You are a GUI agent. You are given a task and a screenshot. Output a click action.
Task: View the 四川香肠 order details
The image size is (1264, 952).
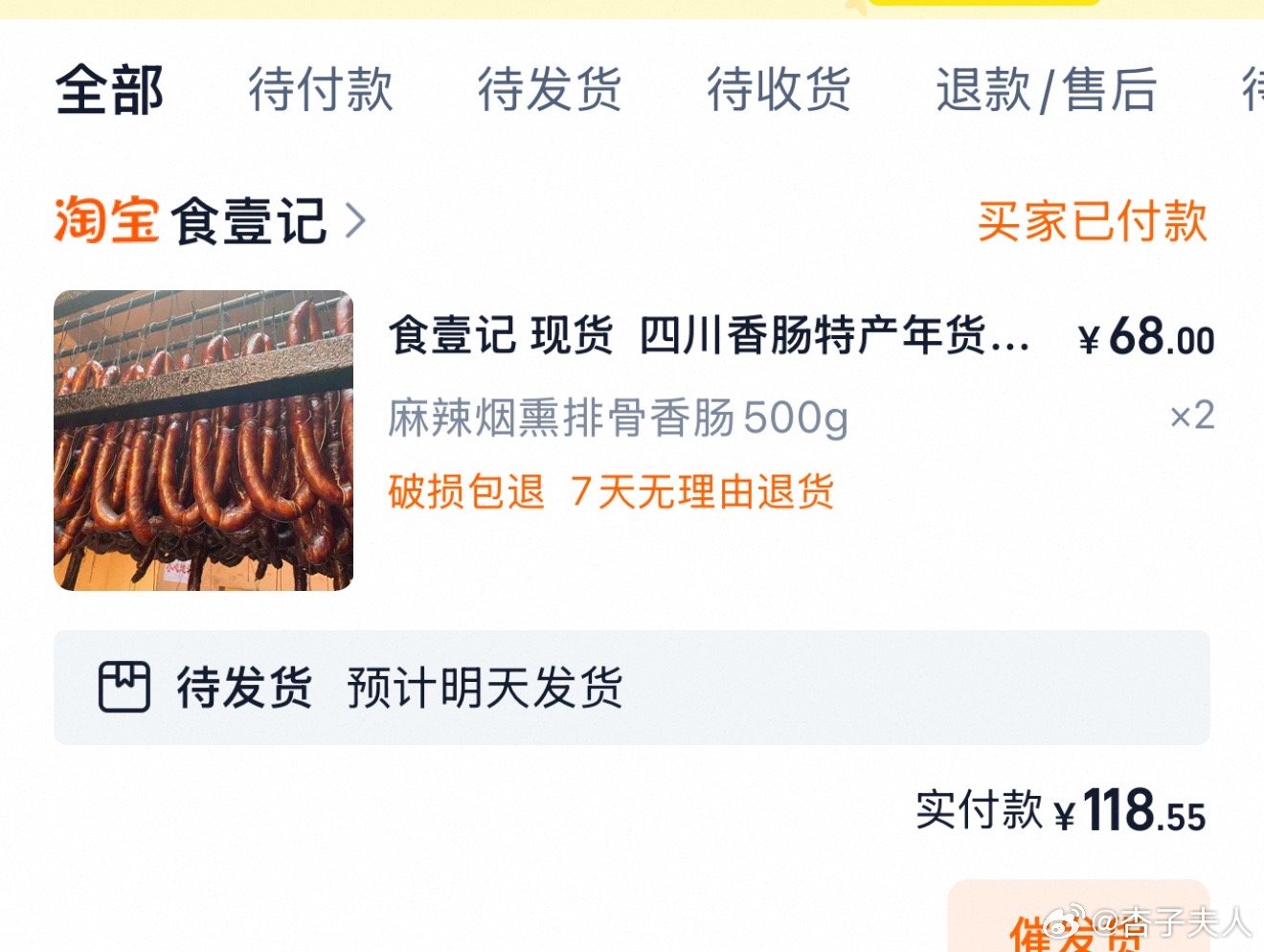(x=709, y=337)
